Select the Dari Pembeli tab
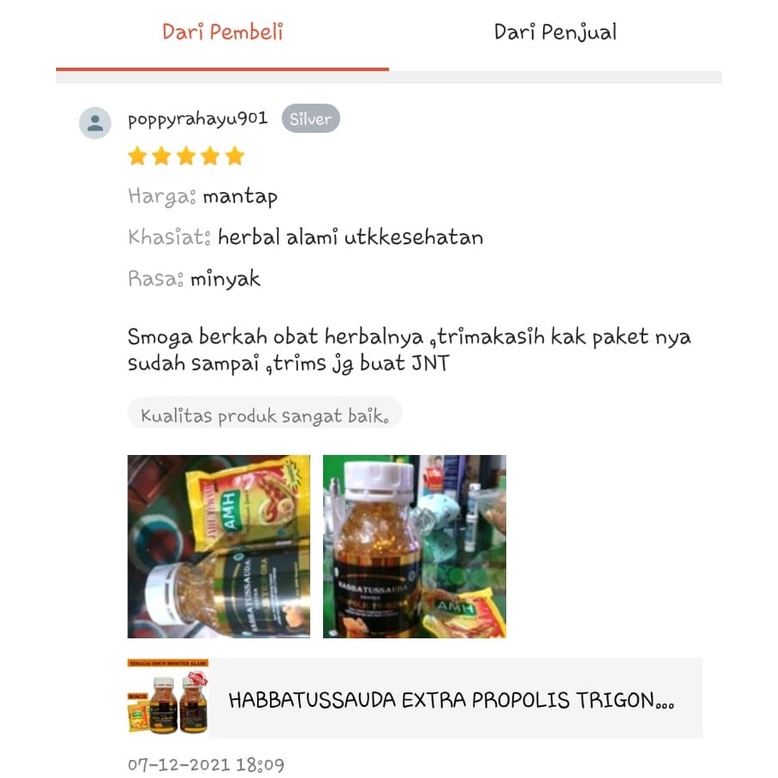The height and width of the screenshot is (778, 778). (x=222, y=33)
